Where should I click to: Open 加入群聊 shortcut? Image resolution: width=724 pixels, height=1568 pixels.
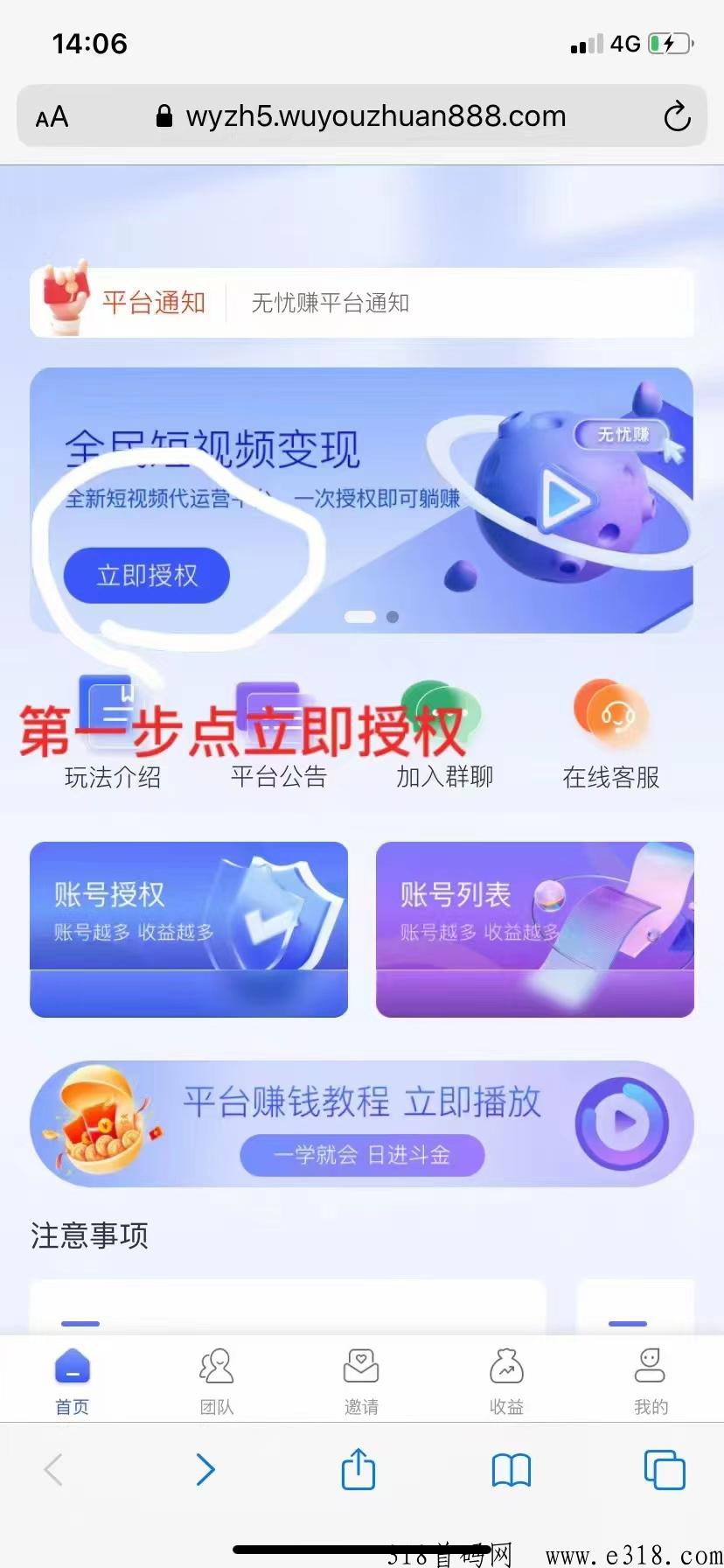[444, 735]
